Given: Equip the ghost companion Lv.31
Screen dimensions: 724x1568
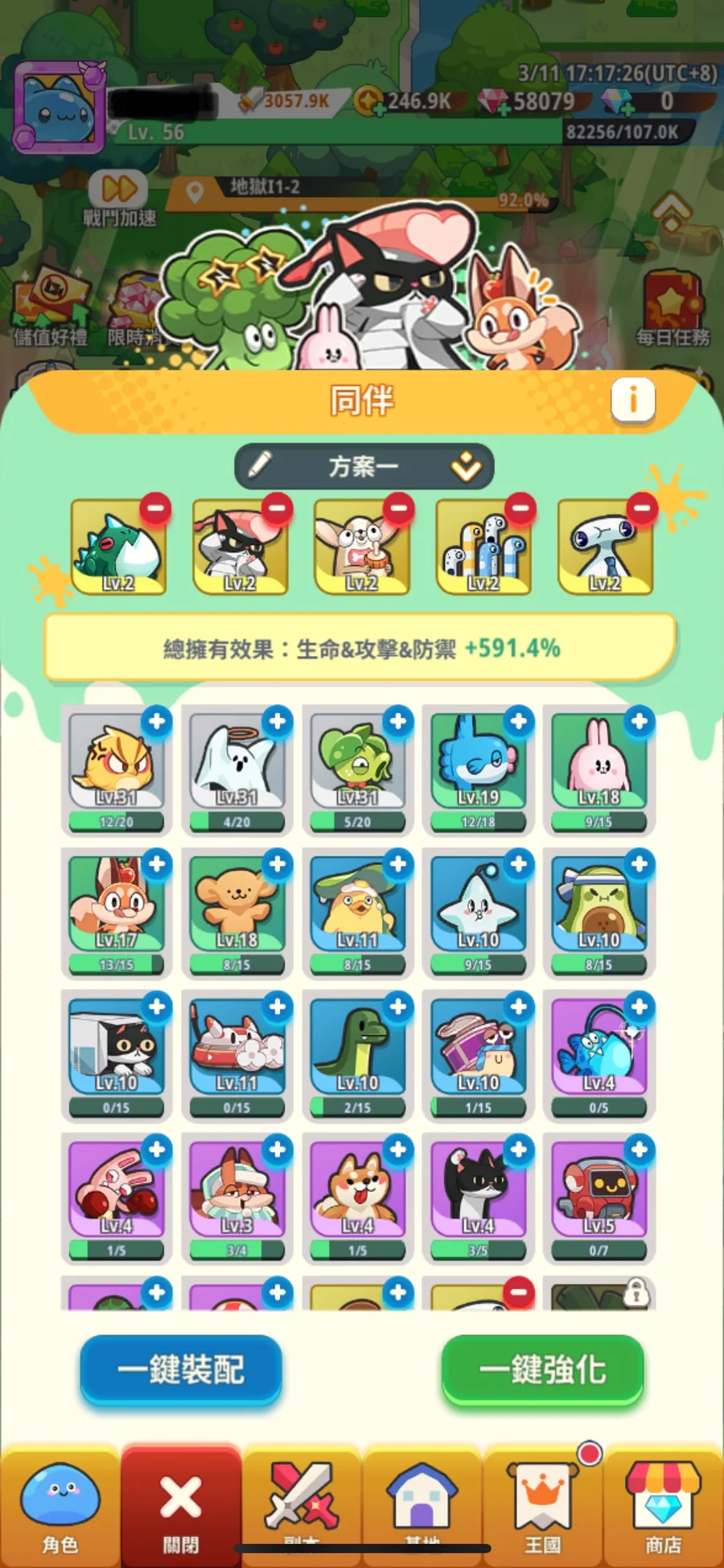Looking at the screenshot, I should (277, 721).
